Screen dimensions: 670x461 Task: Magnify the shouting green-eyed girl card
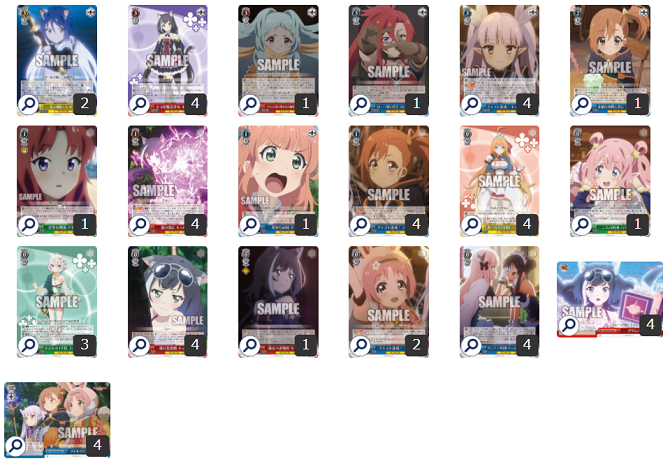click(249, 225)
